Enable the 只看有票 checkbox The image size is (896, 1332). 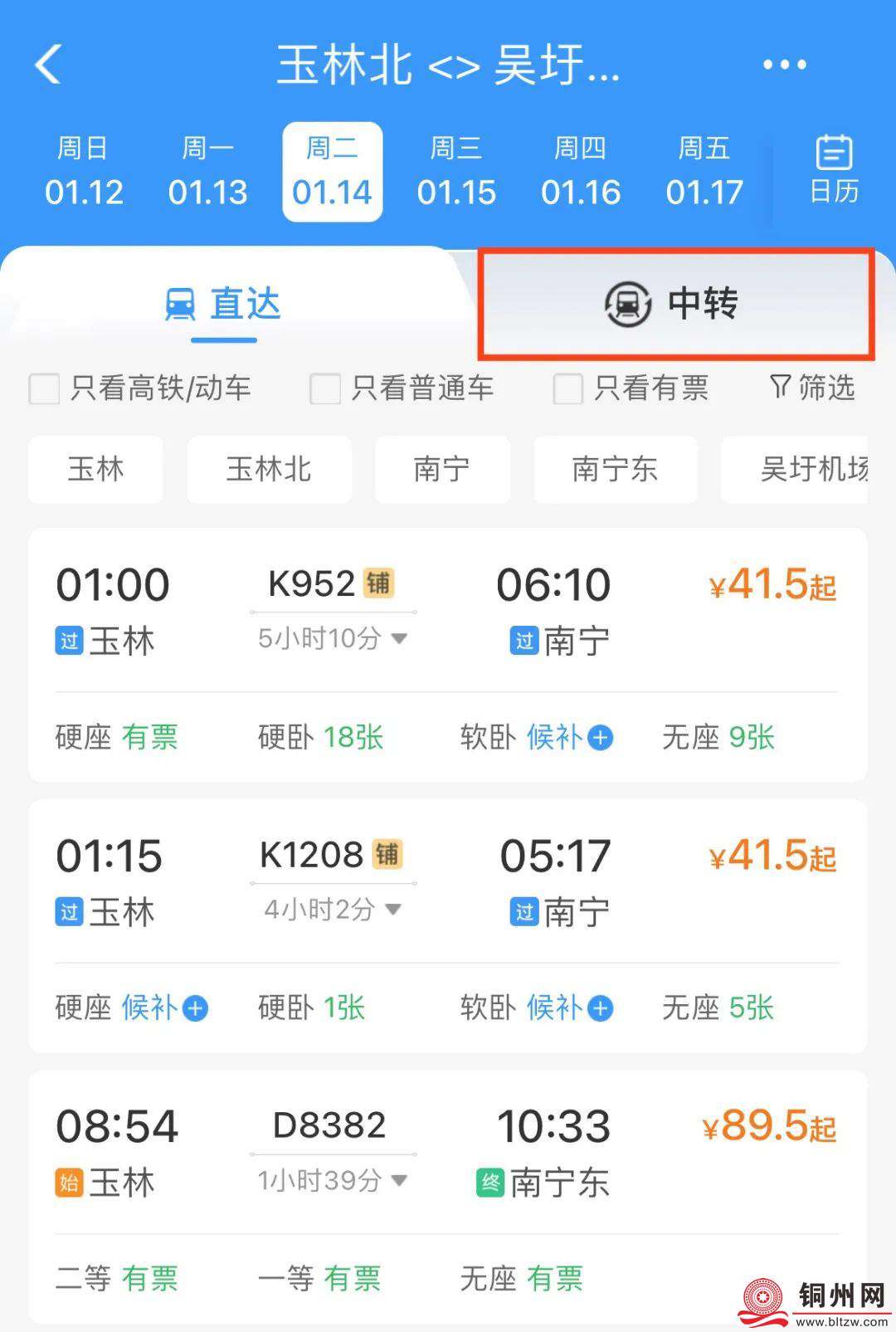pyautogui.click(x=568, y=388)
